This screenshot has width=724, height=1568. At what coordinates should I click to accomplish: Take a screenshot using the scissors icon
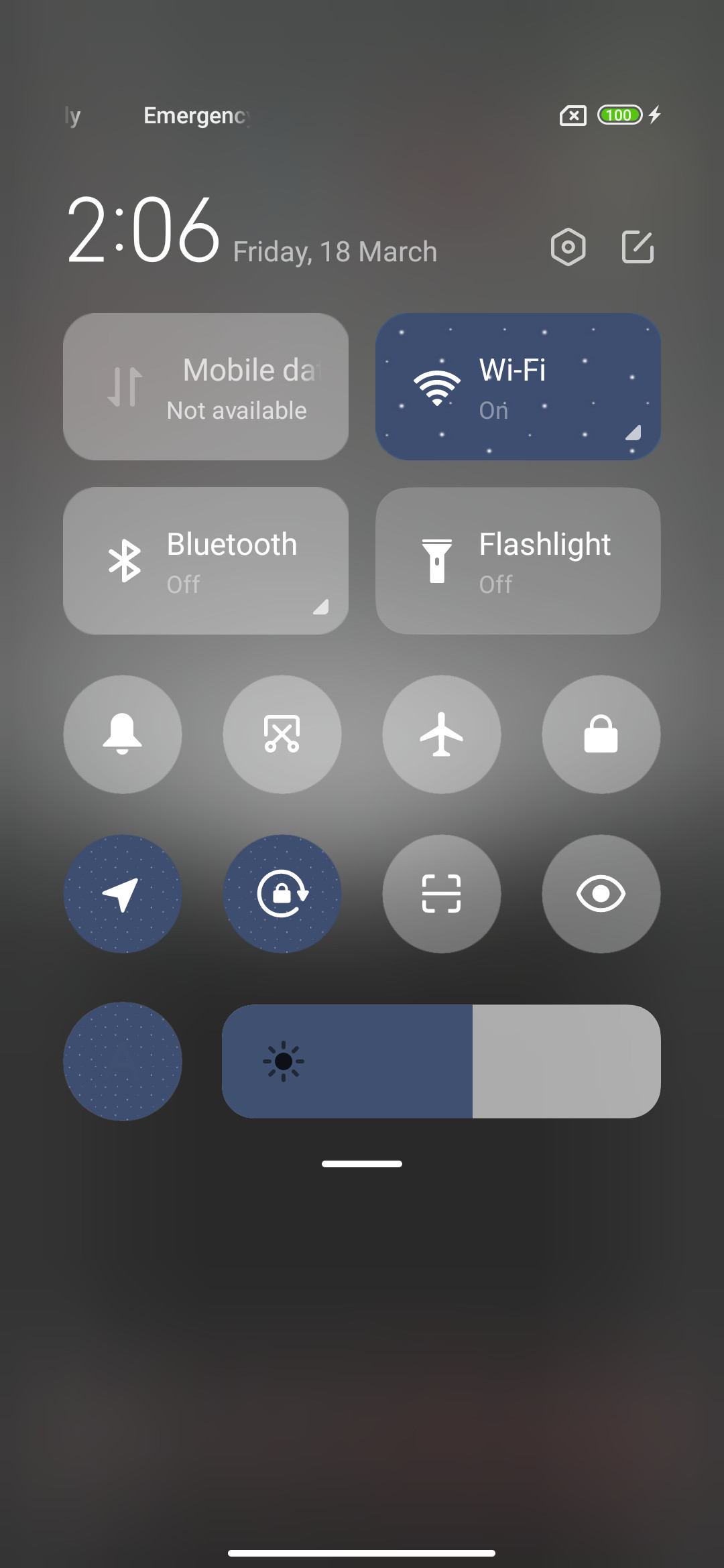tap(282, 734)
